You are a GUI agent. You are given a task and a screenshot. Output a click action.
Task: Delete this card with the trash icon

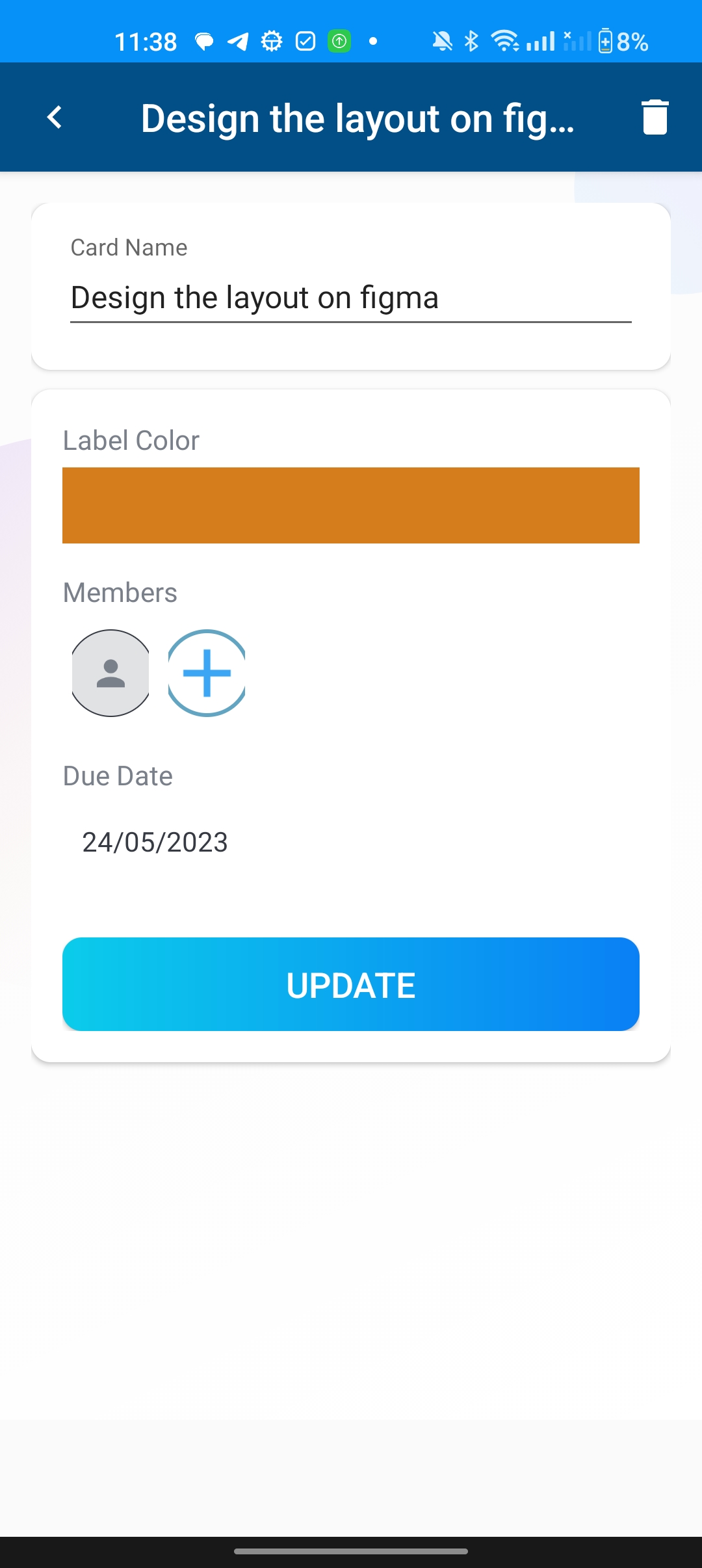pos(655,118)
